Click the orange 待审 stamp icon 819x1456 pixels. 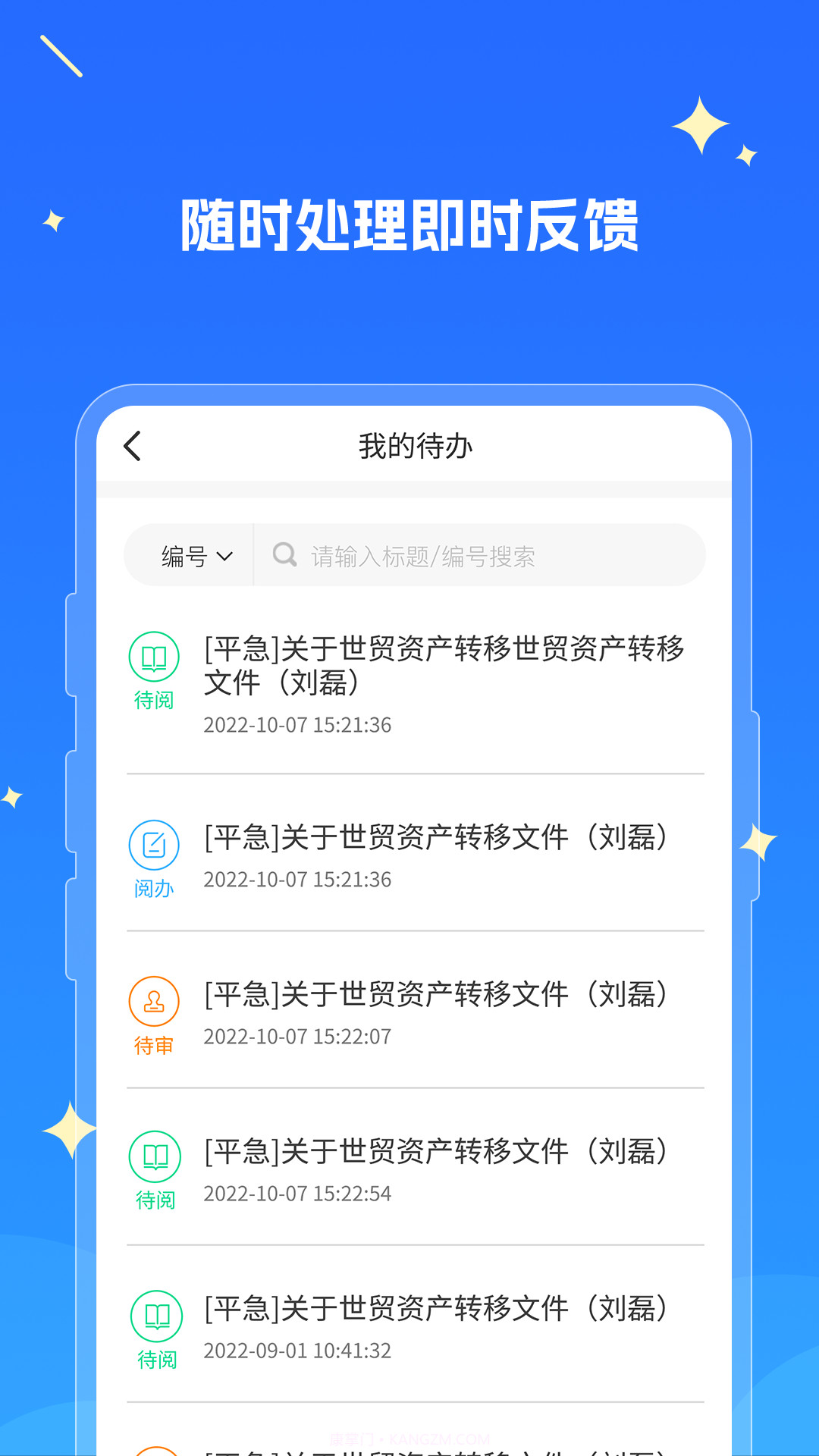[x=154, y=1003]
